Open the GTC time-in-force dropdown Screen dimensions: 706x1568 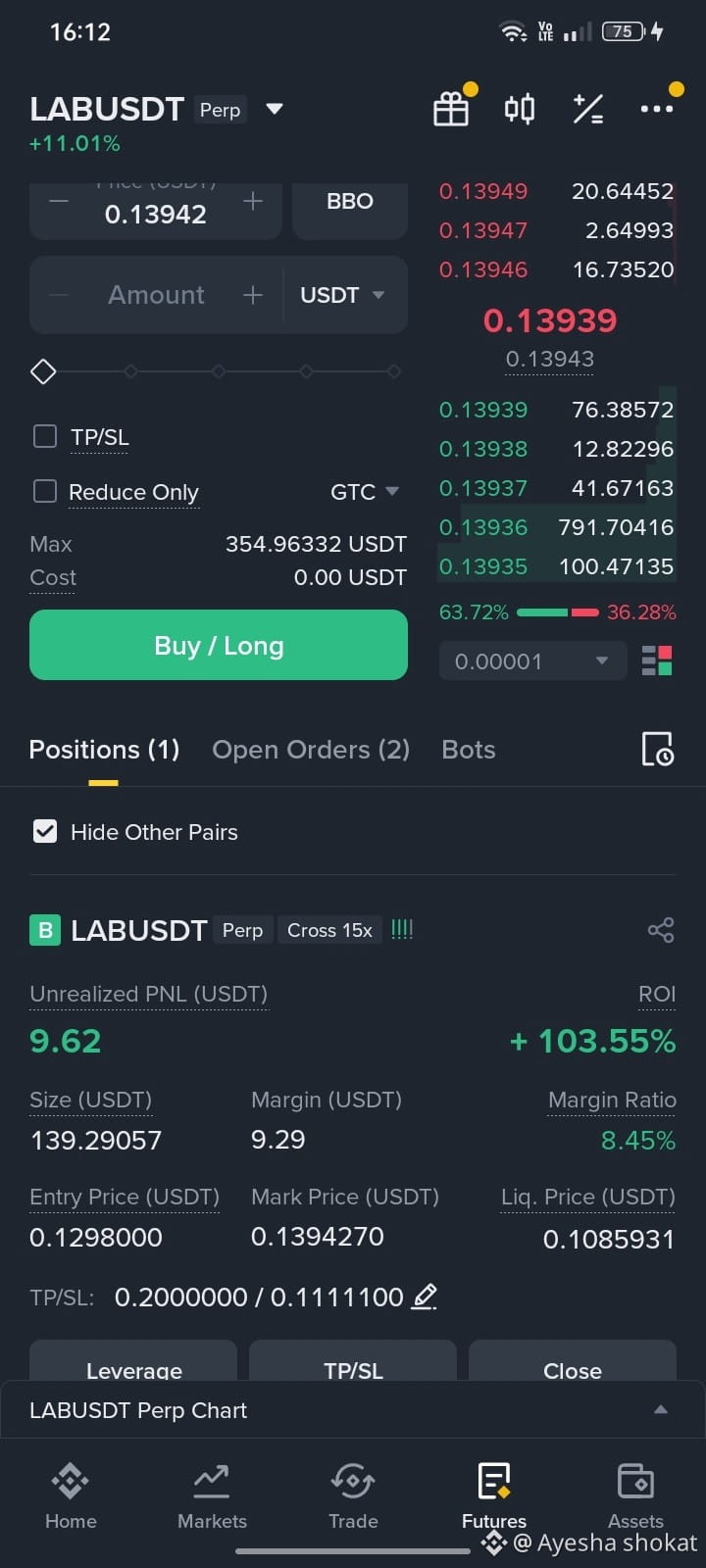(364, 492)
